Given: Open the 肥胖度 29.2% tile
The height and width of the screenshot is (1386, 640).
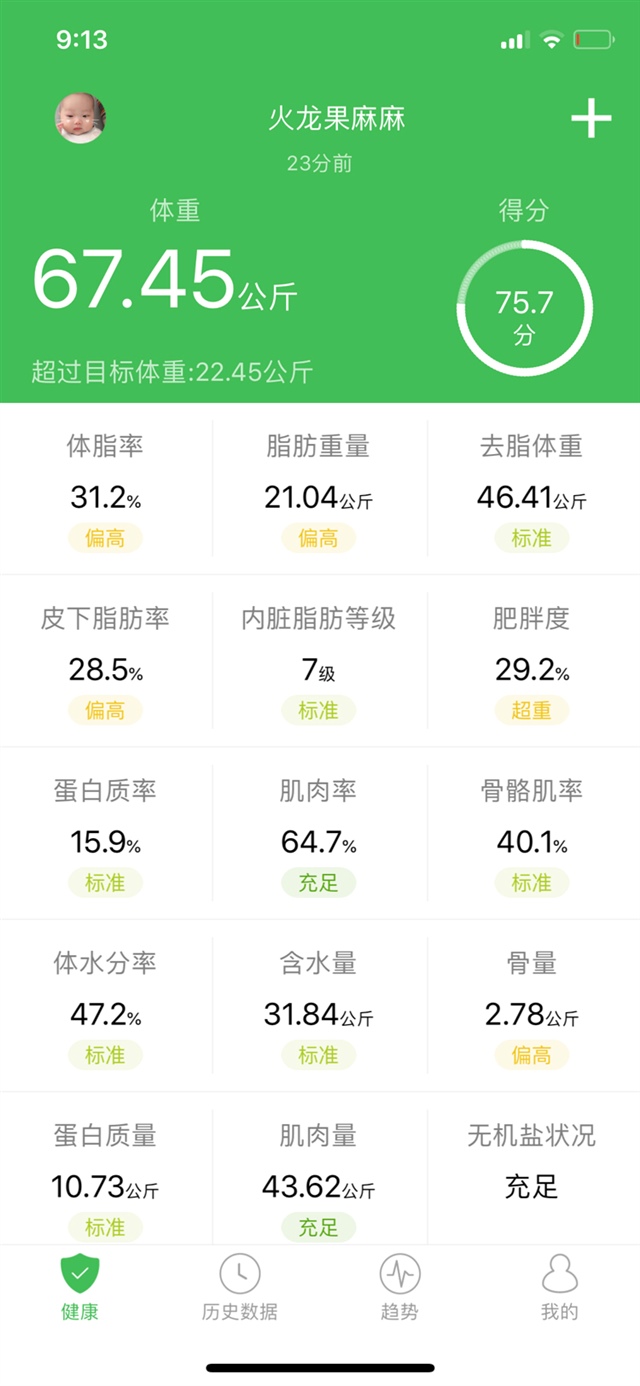Looking at the screenshot, I should tap(532, 663).
